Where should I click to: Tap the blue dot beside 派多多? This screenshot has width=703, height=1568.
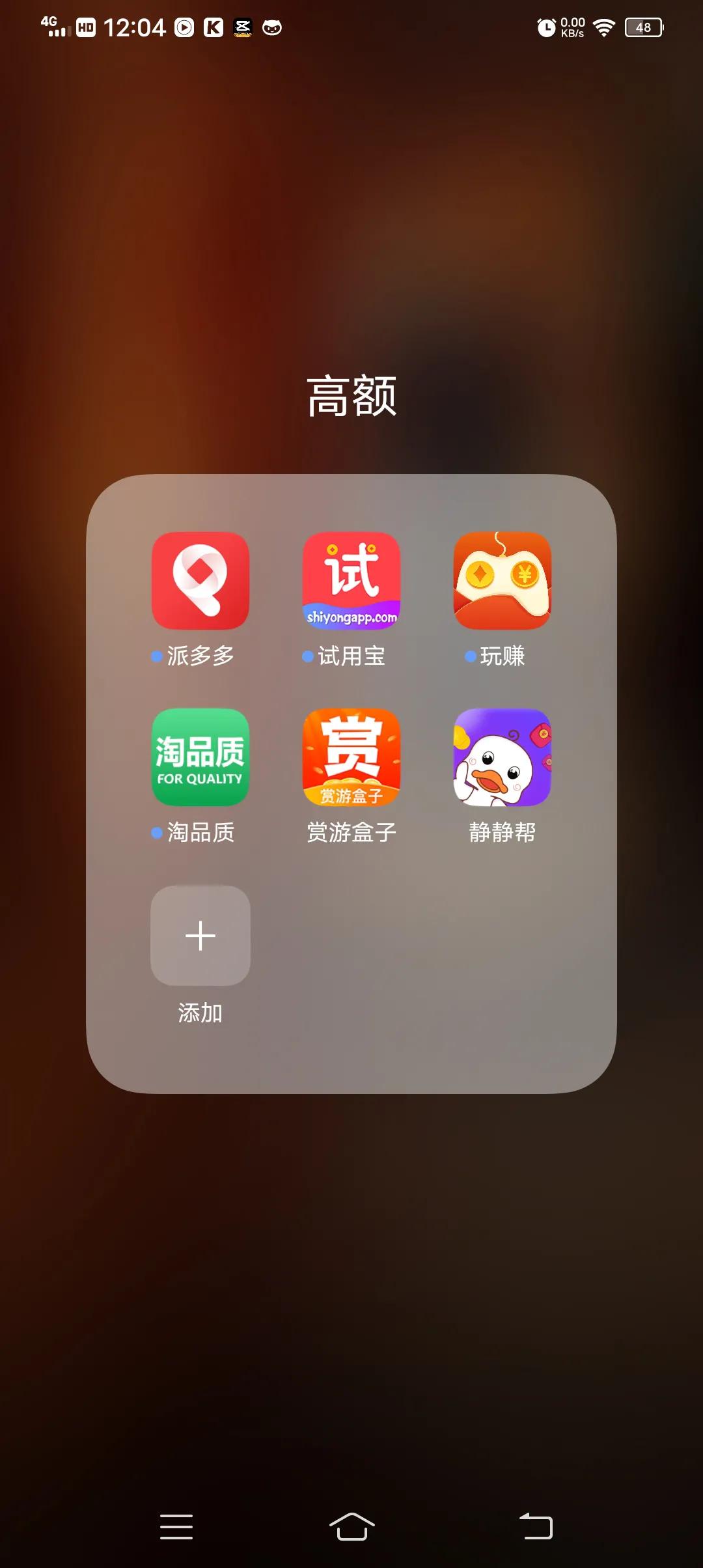click(x=155, y=656)
